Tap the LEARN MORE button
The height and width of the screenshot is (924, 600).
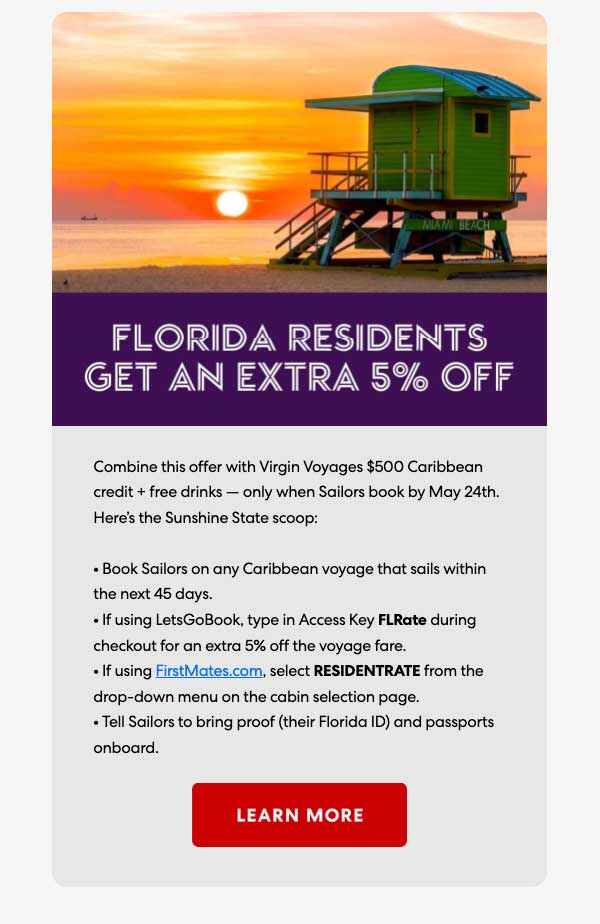[x=299, y=815]
